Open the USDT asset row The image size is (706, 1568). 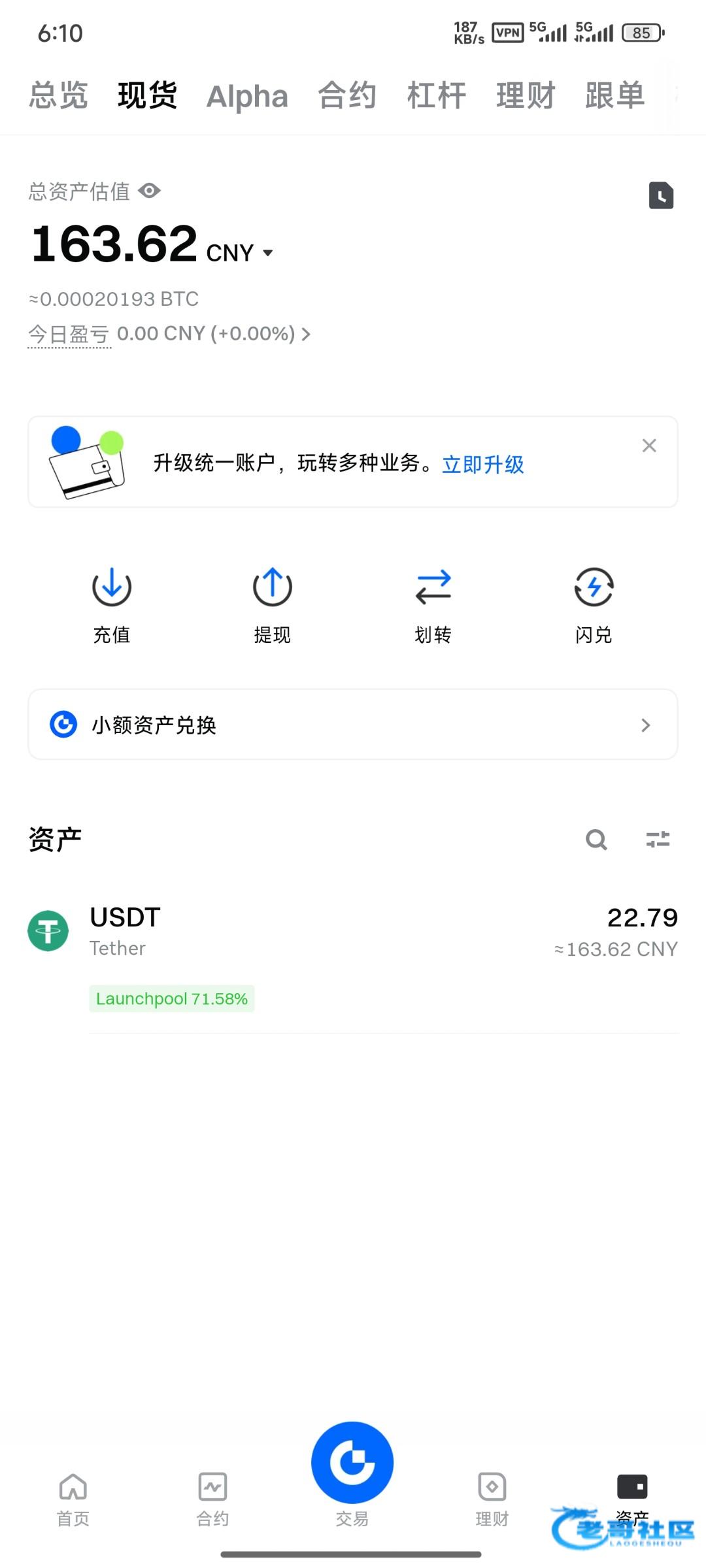coord(353,932)
